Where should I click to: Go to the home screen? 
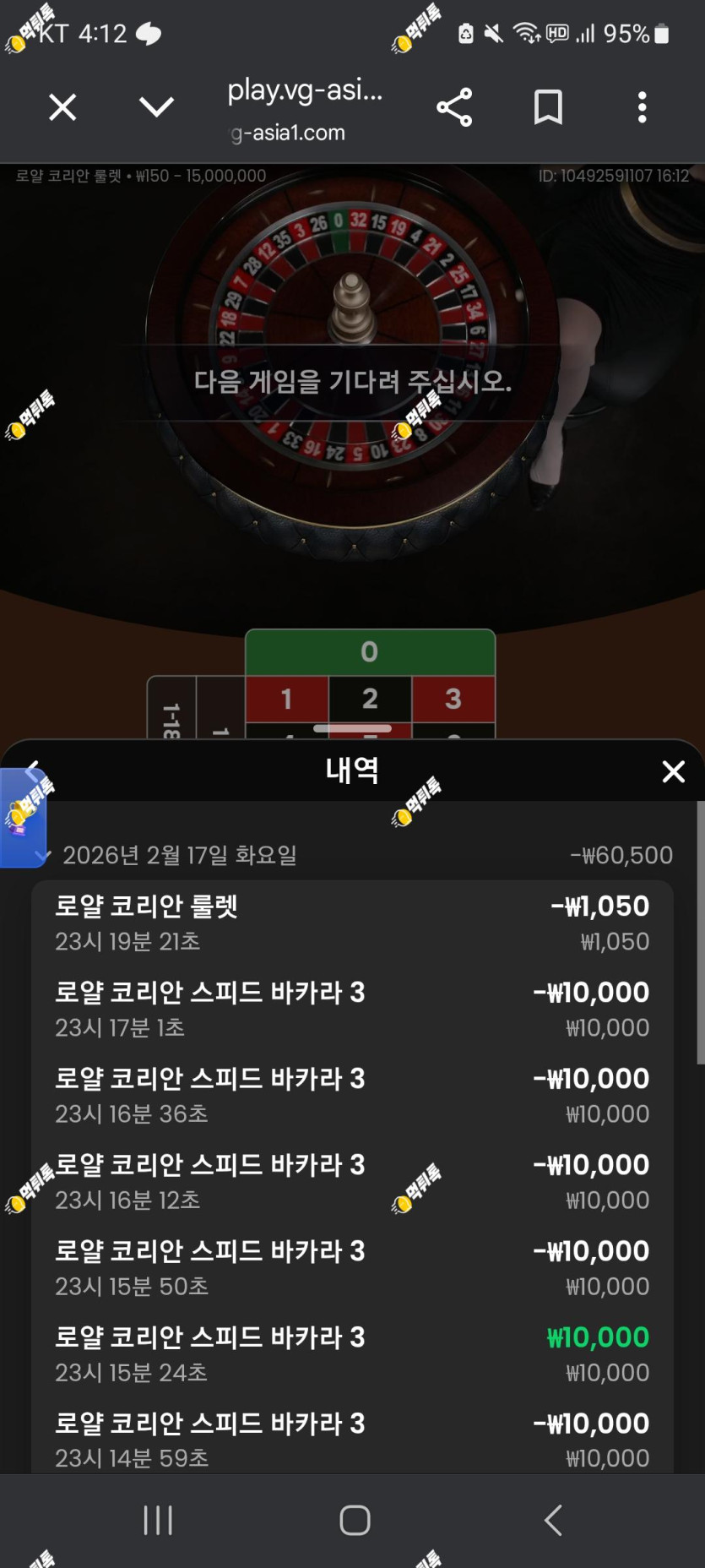(x=355, y=1520)
